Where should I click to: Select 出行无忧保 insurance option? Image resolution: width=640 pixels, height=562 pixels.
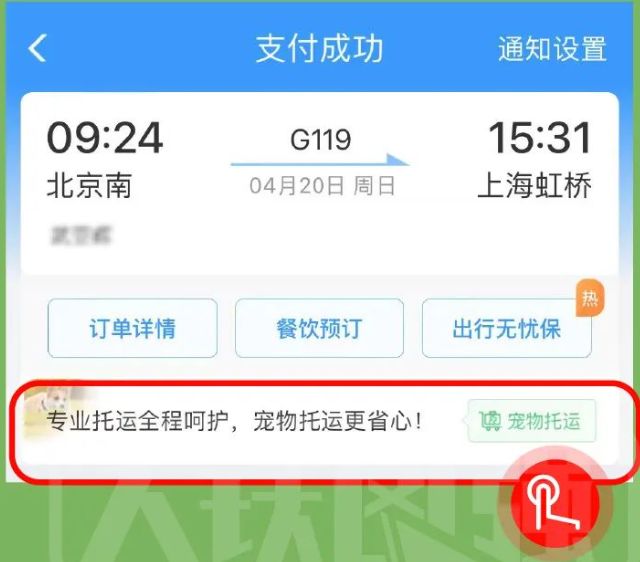507,329
